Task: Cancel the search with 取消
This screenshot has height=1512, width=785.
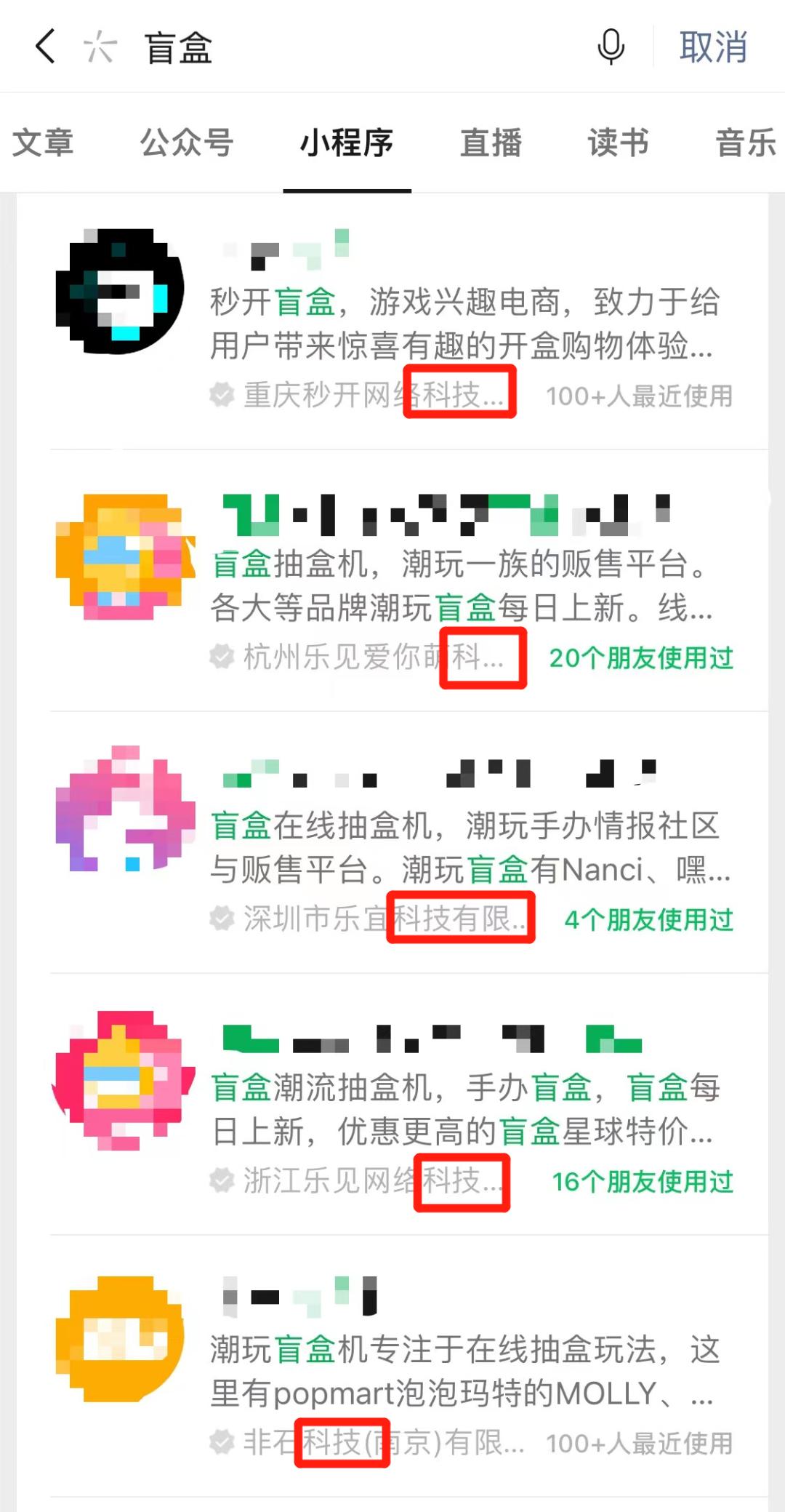Action: tap(713, 47)
